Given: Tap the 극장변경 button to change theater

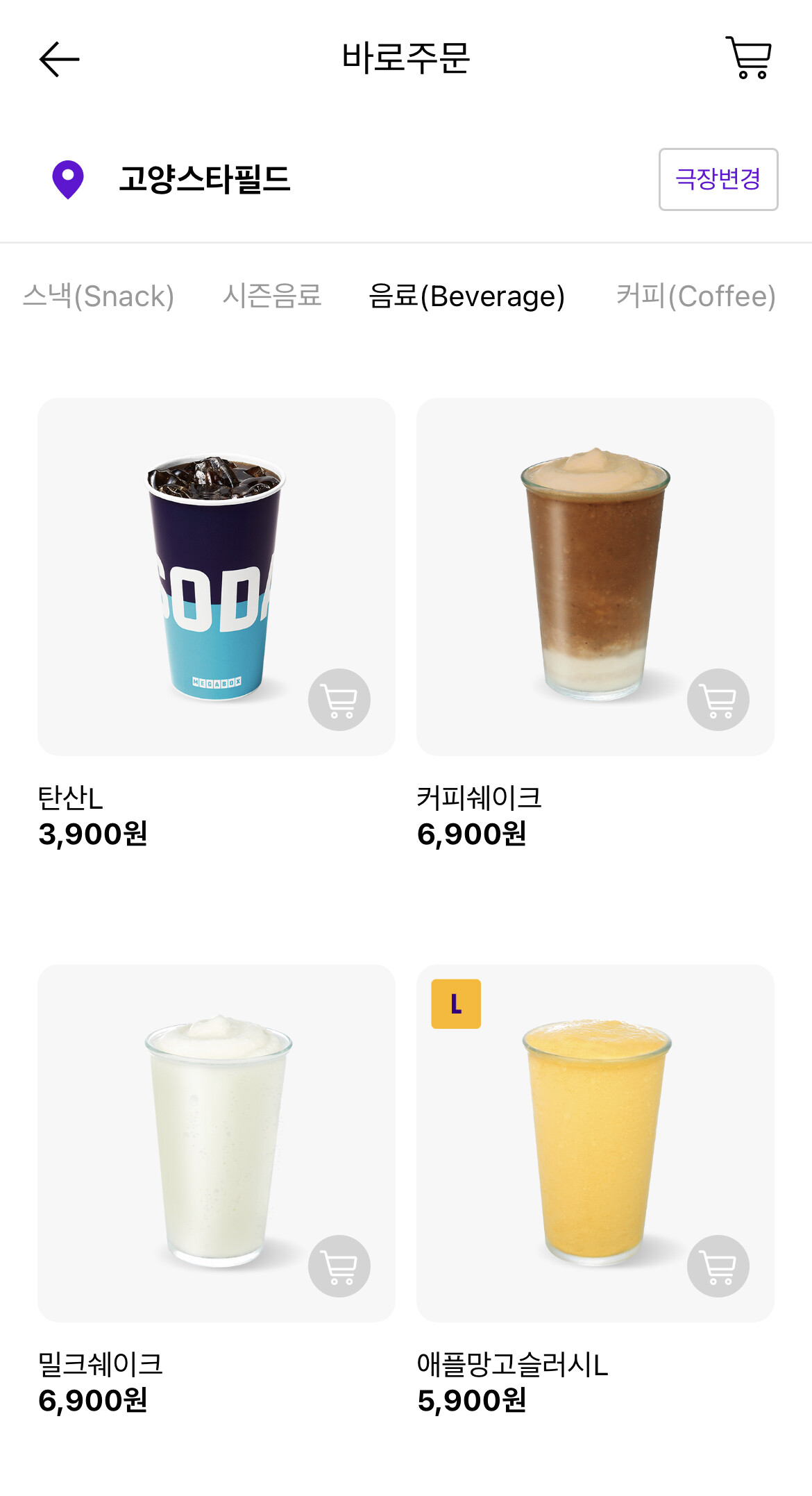Looking at the screenshot, I should tap(718, 179).
